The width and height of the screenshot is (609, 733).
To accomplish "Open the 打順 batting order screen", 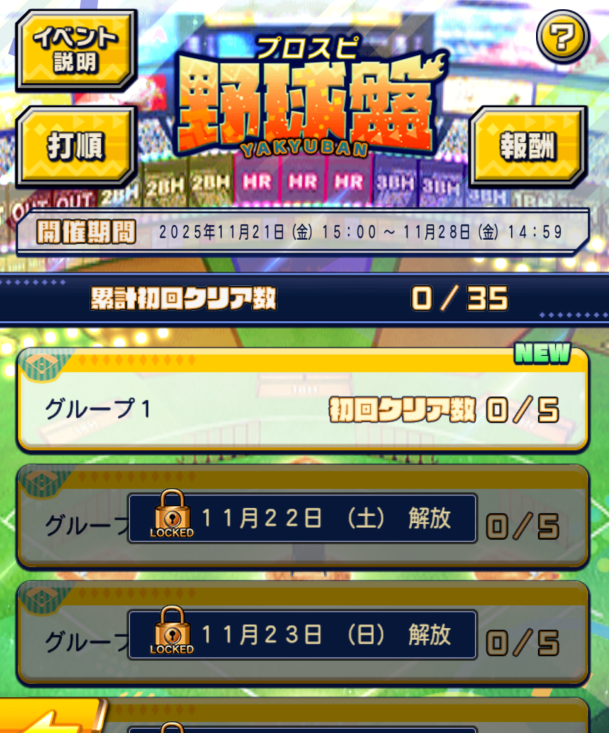I will tap(76, 145).
